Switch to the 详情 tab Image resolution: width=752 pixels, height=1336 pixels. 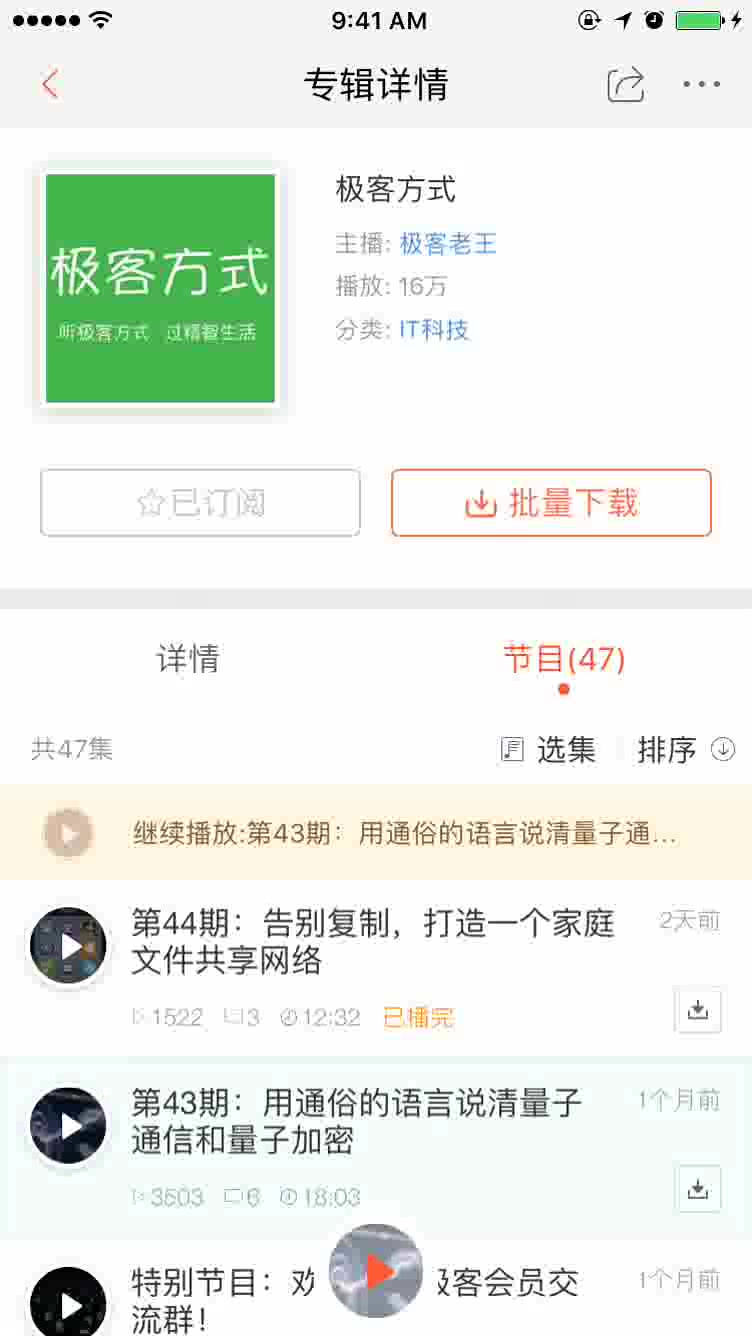click(188, 659)
